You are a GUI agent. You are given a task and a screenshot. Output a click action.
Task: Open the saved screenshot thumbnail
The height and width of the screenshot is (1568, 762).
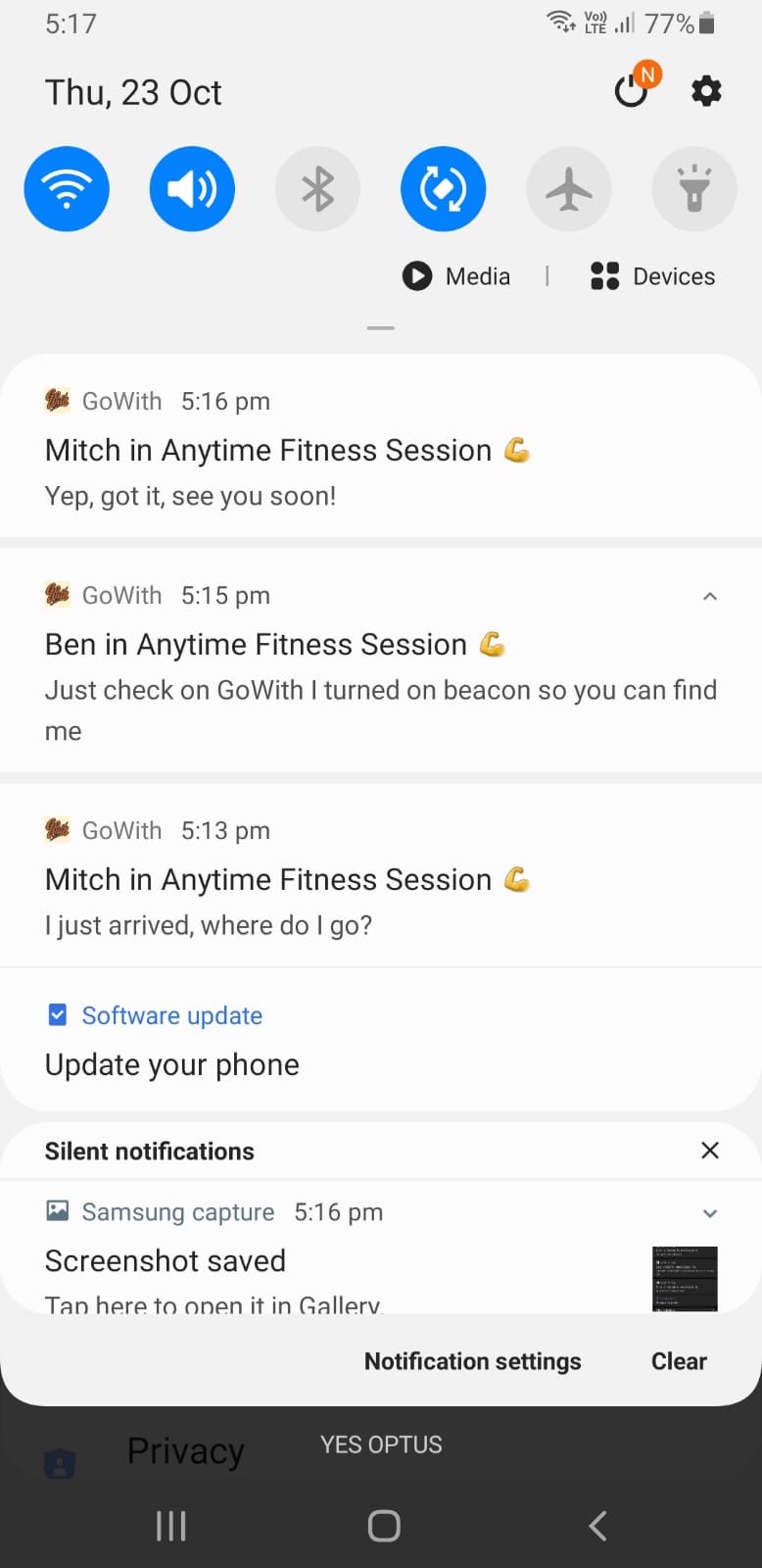(685, 1278)
